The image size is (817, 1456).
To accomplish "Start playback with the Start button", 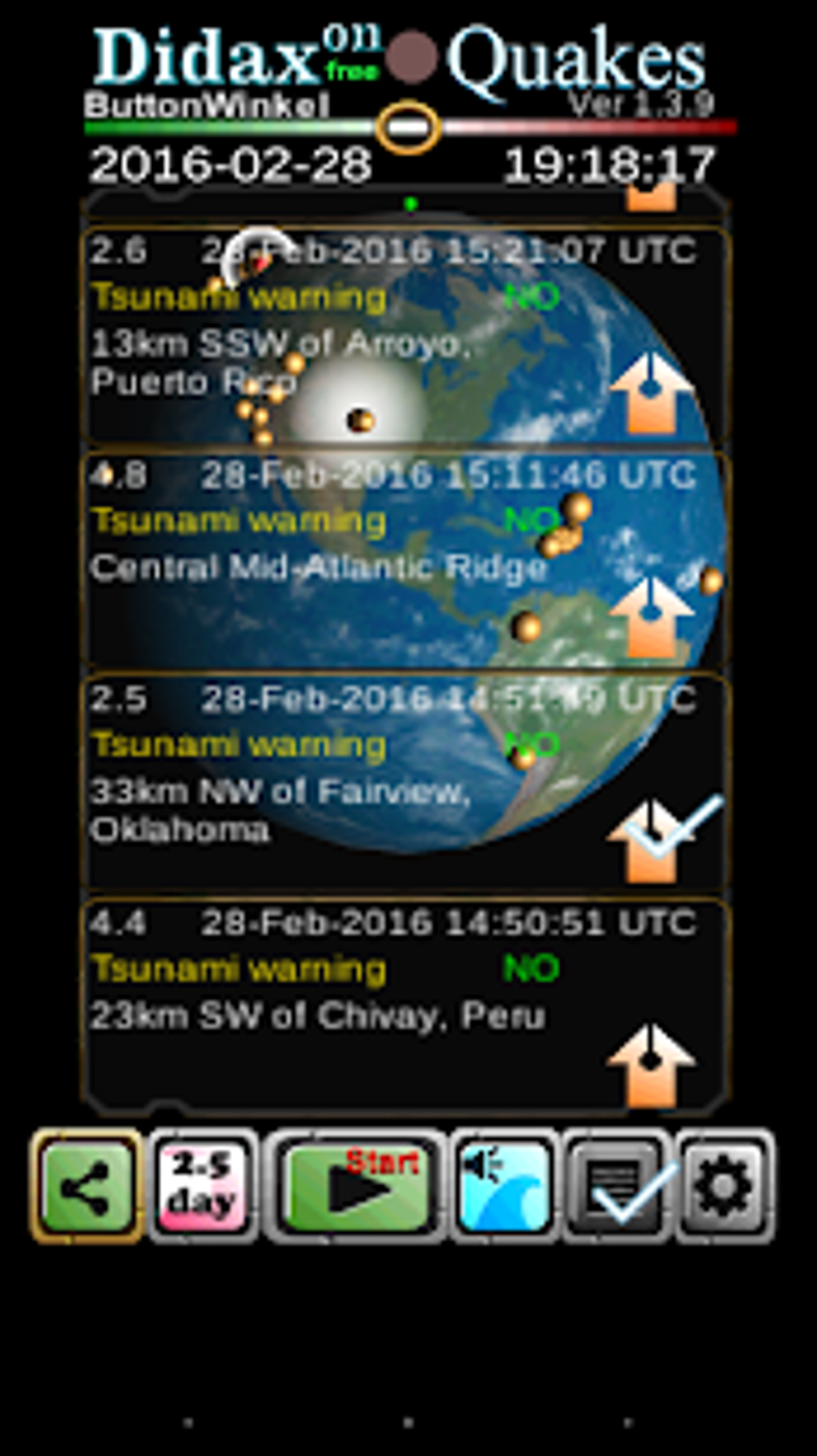I will tap(356, 1186).
